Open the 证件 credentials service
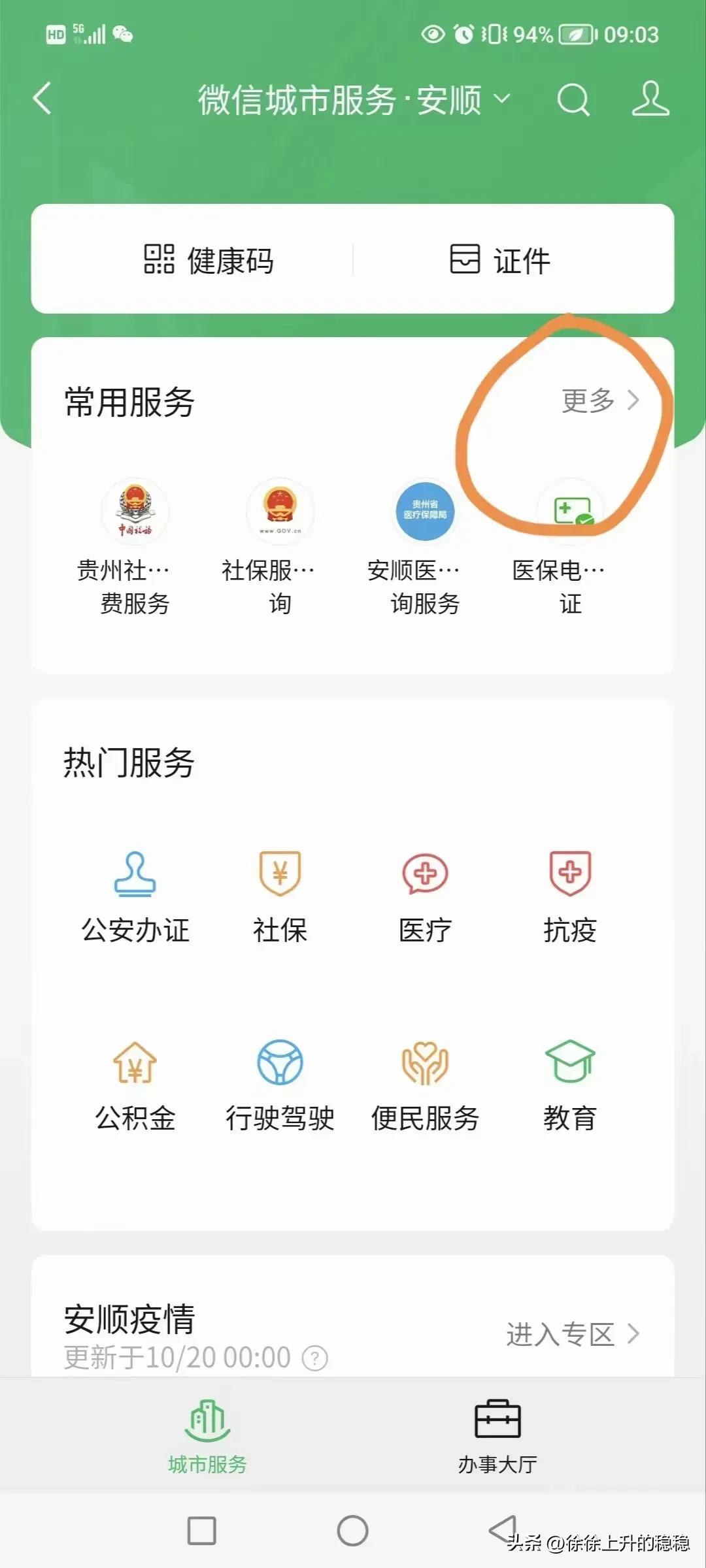This screenshot has height=1568, width=706. 500,260
